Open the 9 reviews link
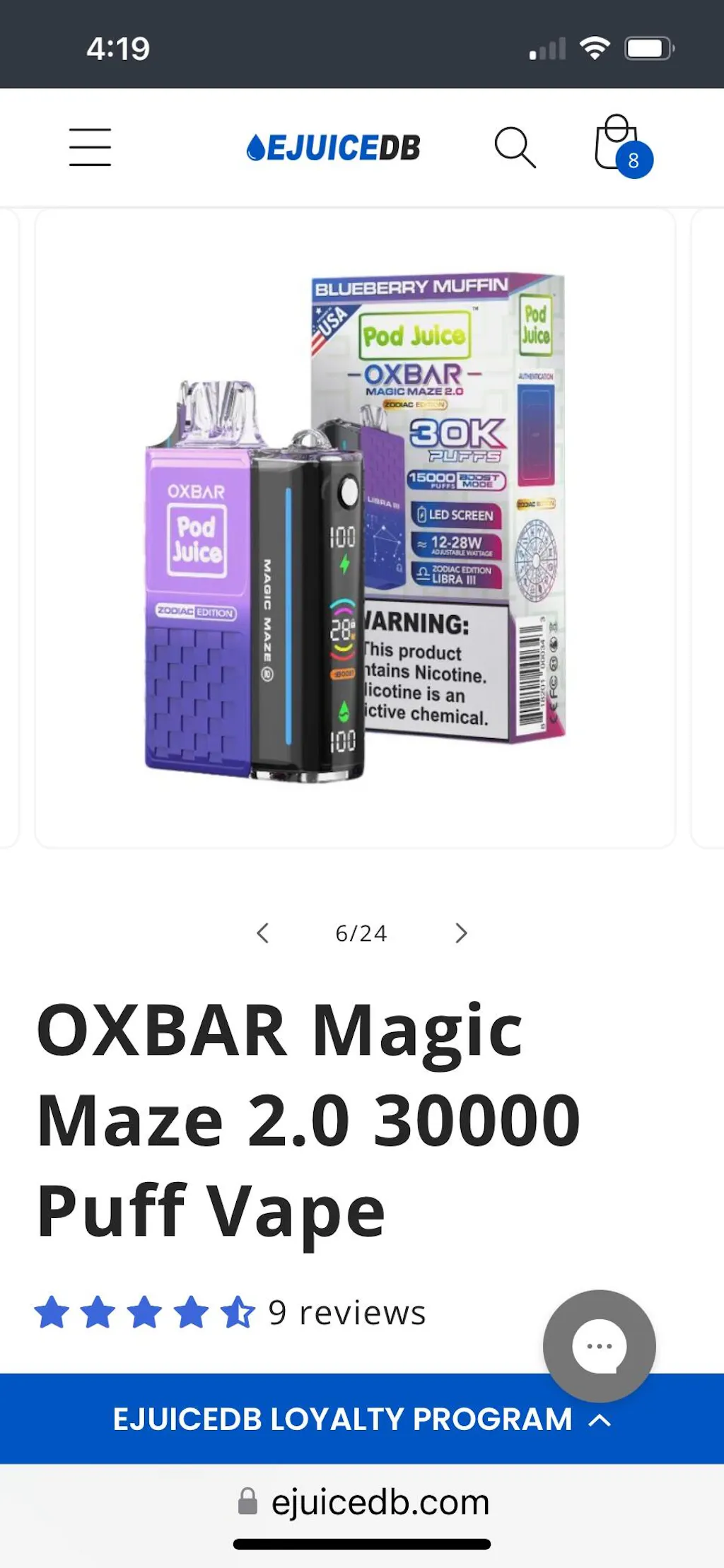724x1568 pixels. (x=346, y=1313)
